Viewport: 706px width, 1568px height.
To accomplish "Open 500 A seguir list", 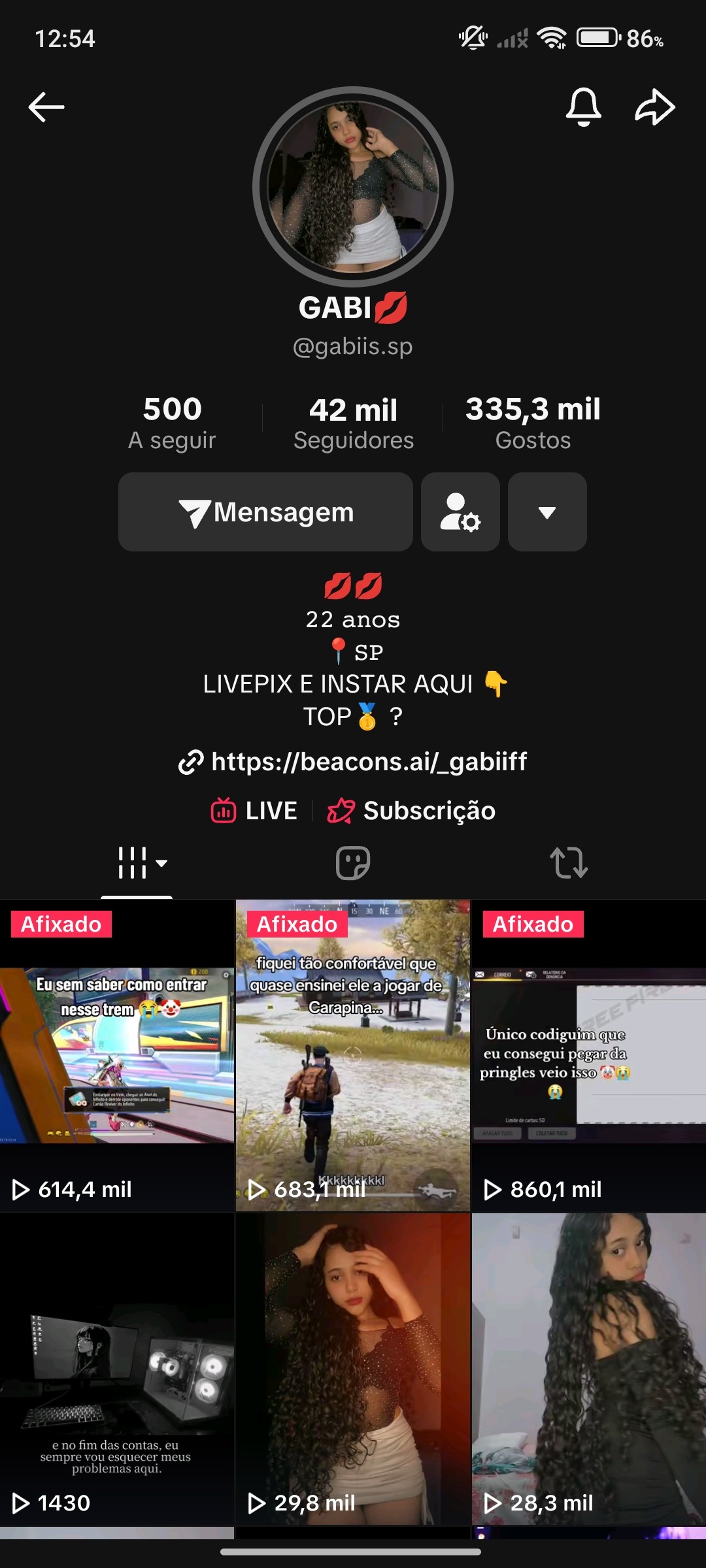I will (x=172, y=423).
